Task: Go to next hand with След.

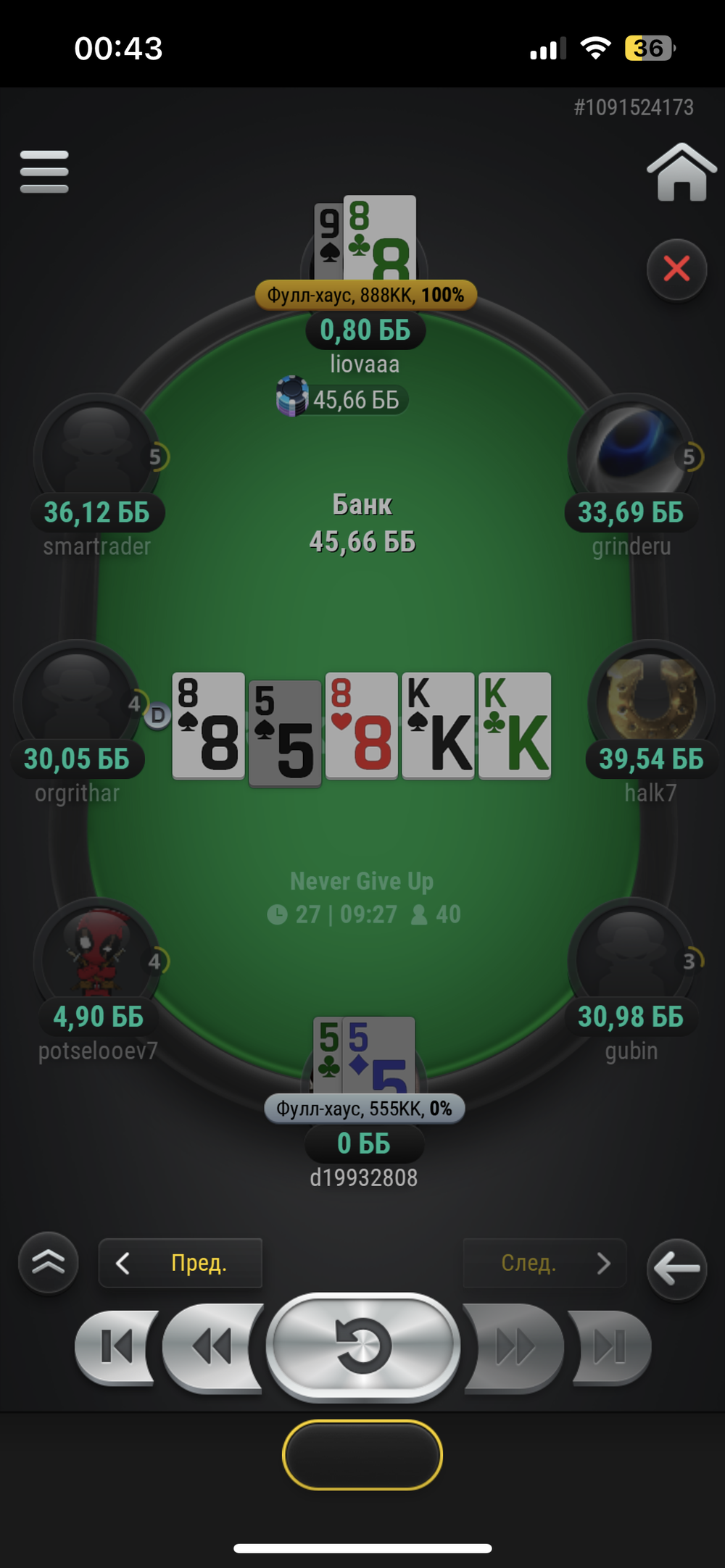Action: pos(544,1263)
